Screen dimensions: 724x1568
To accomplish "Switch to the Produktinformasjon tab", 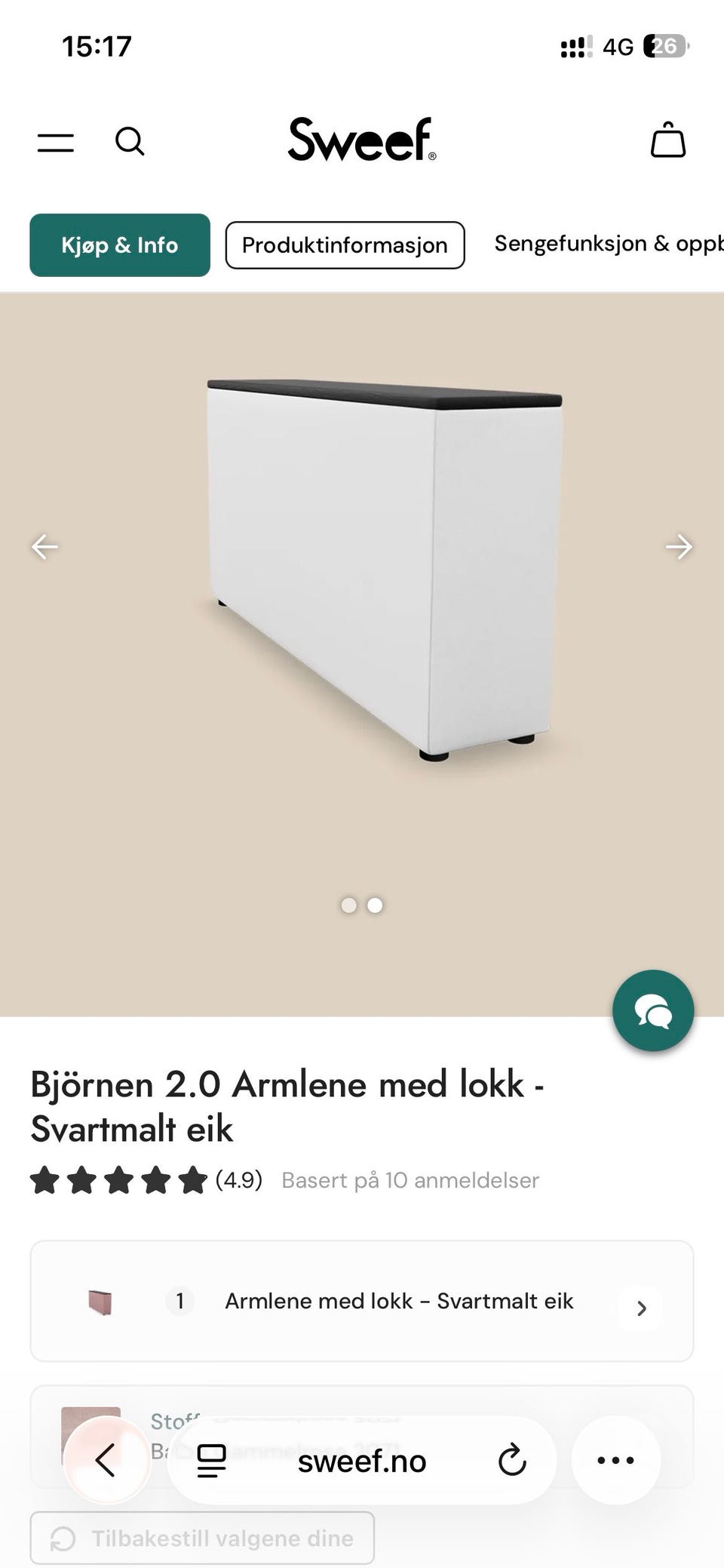I will (x=345, y=245).
